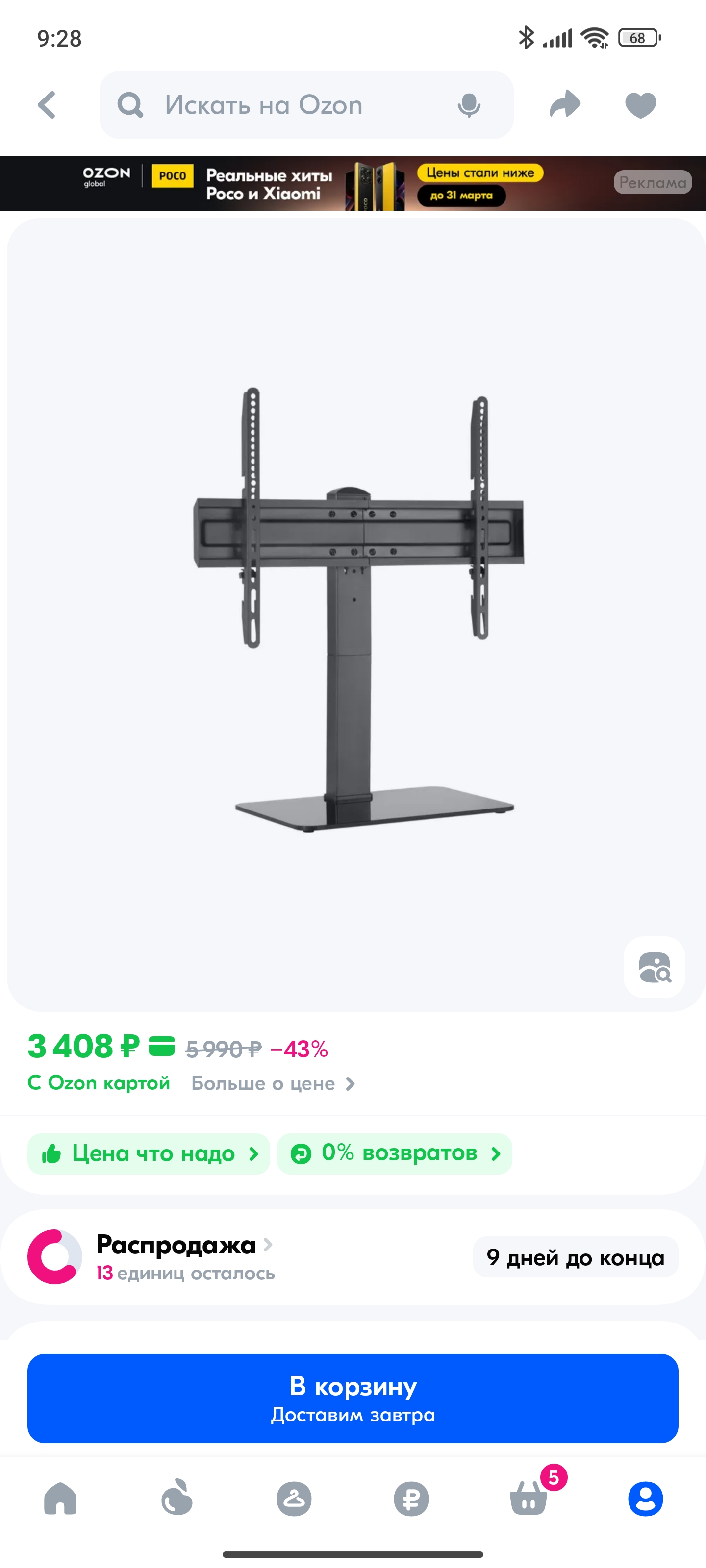Open the cart with 5 items
Screen dimensions: 706x1568
point(529,1498)
